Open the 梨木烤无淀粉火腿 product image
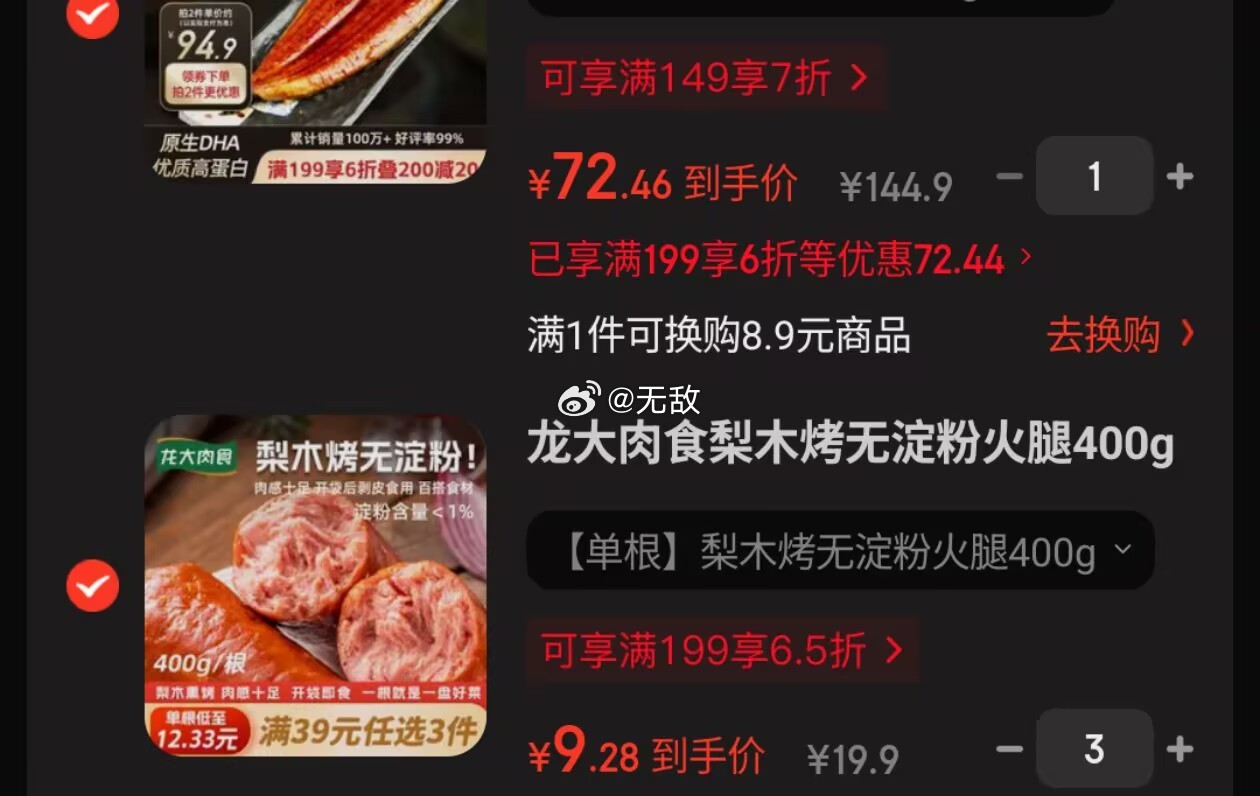 tap(315, 585)
